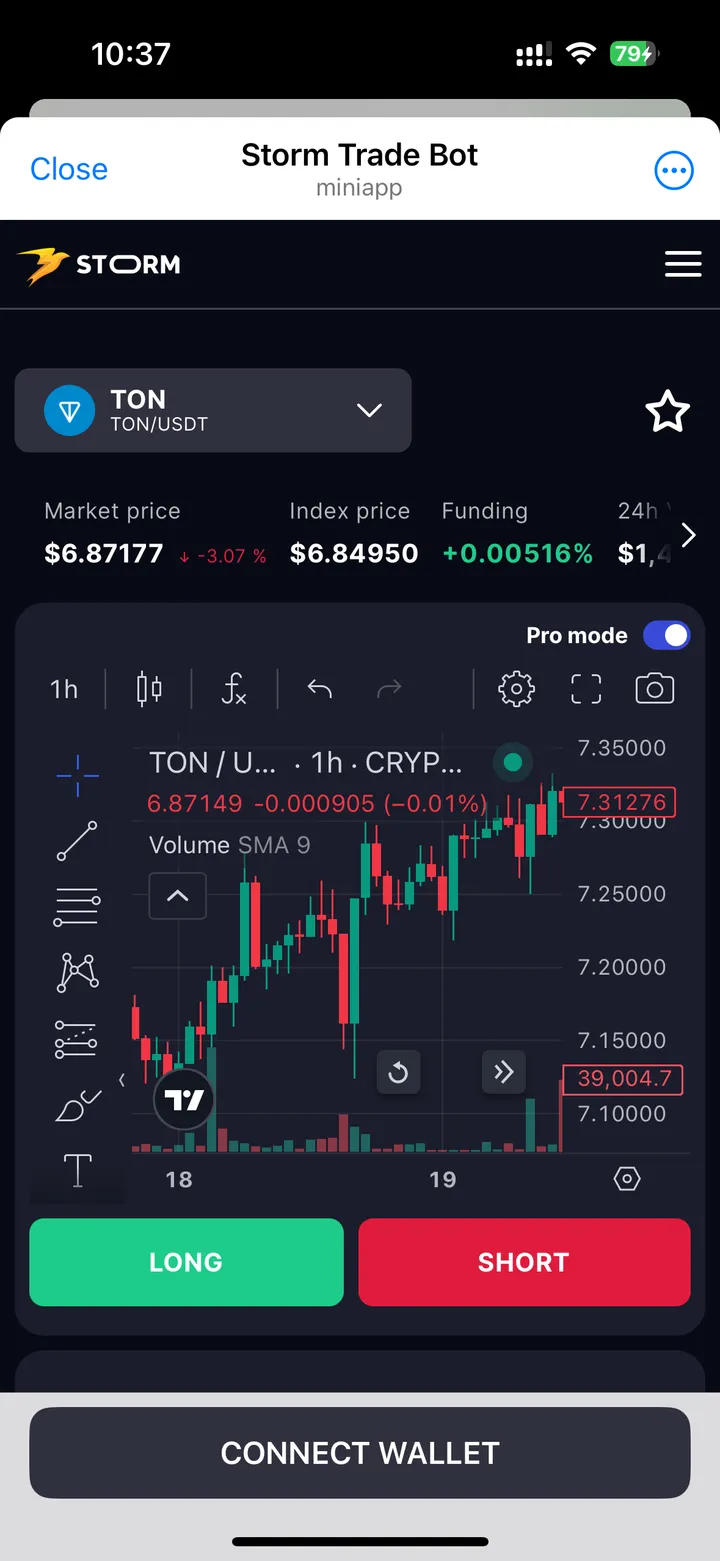Select the text annotation tool
This screenshot has height=1561, width=720.
(x=76, y=1170)
